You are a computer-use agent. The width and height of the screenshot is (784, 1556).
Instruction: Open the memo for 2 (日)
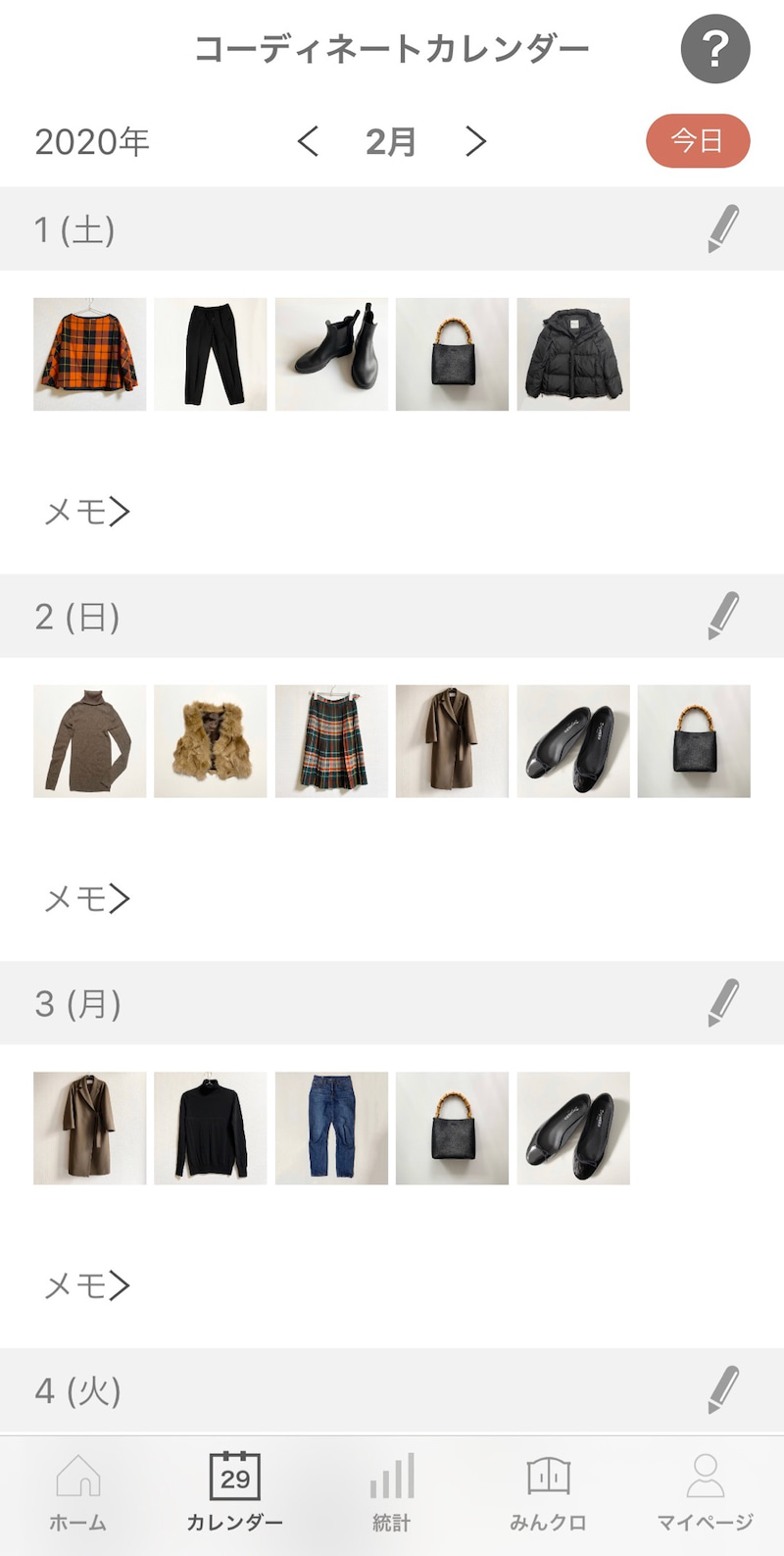[87, 898]
